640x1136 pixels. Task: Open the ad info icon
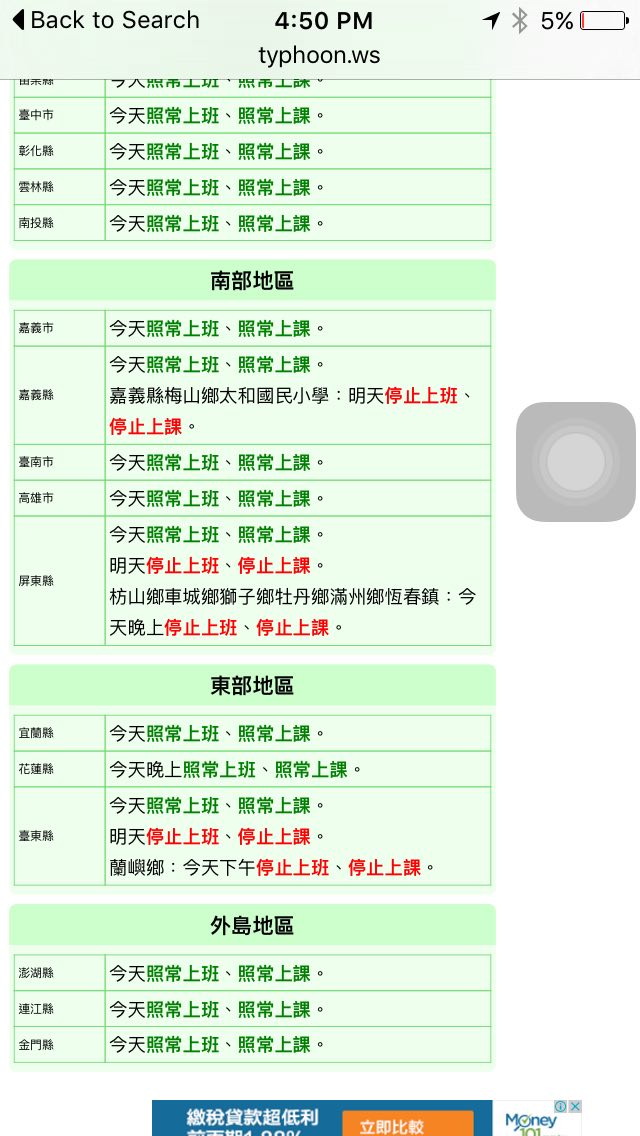(562, 1107)
